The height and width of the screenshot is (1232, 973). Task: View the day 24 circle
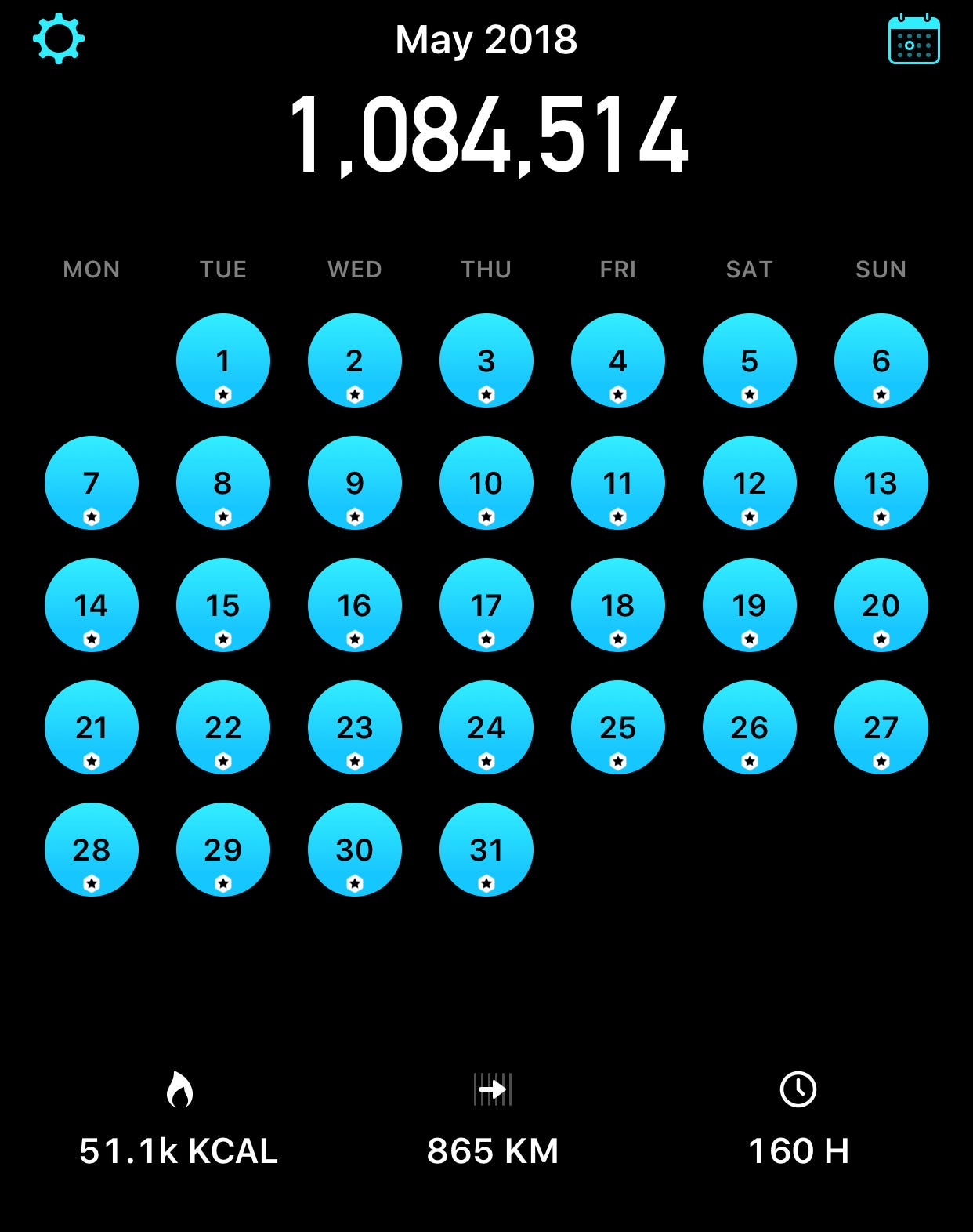coord(486,727)
